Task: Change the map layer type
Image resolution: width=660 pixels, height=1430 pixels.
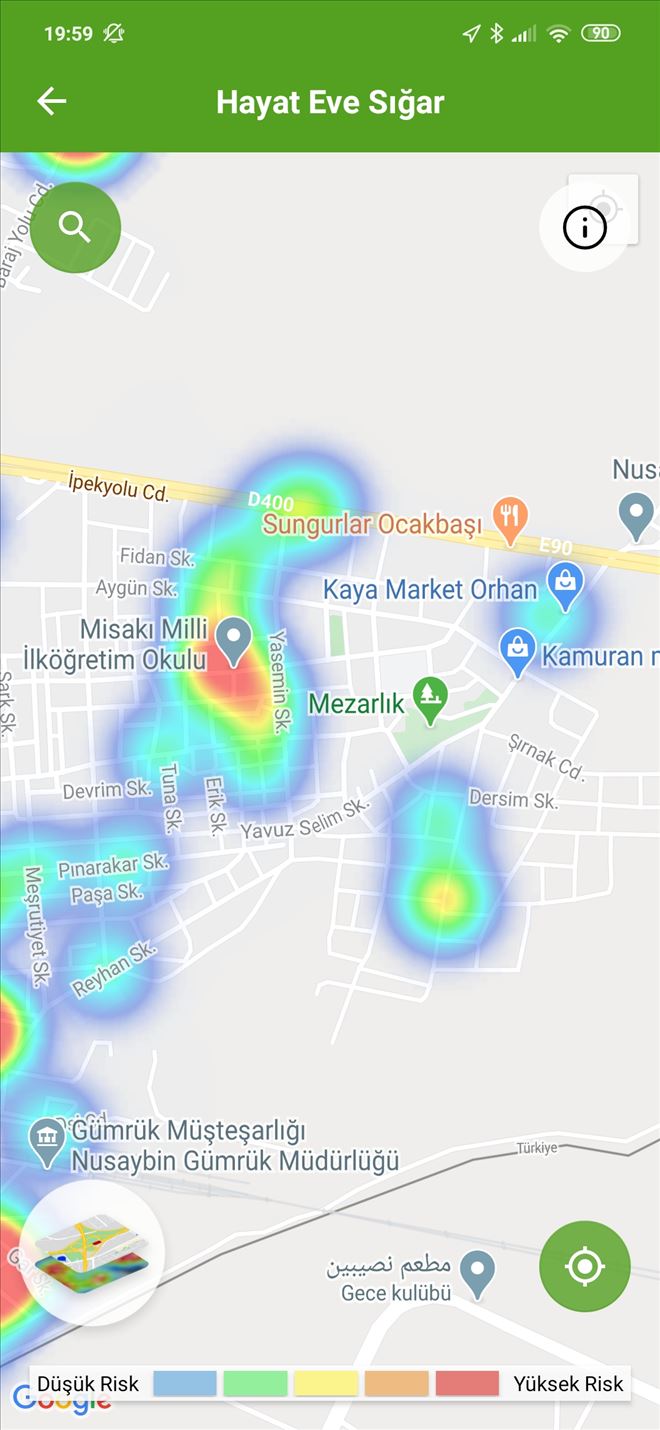Action: [92, 1253]
